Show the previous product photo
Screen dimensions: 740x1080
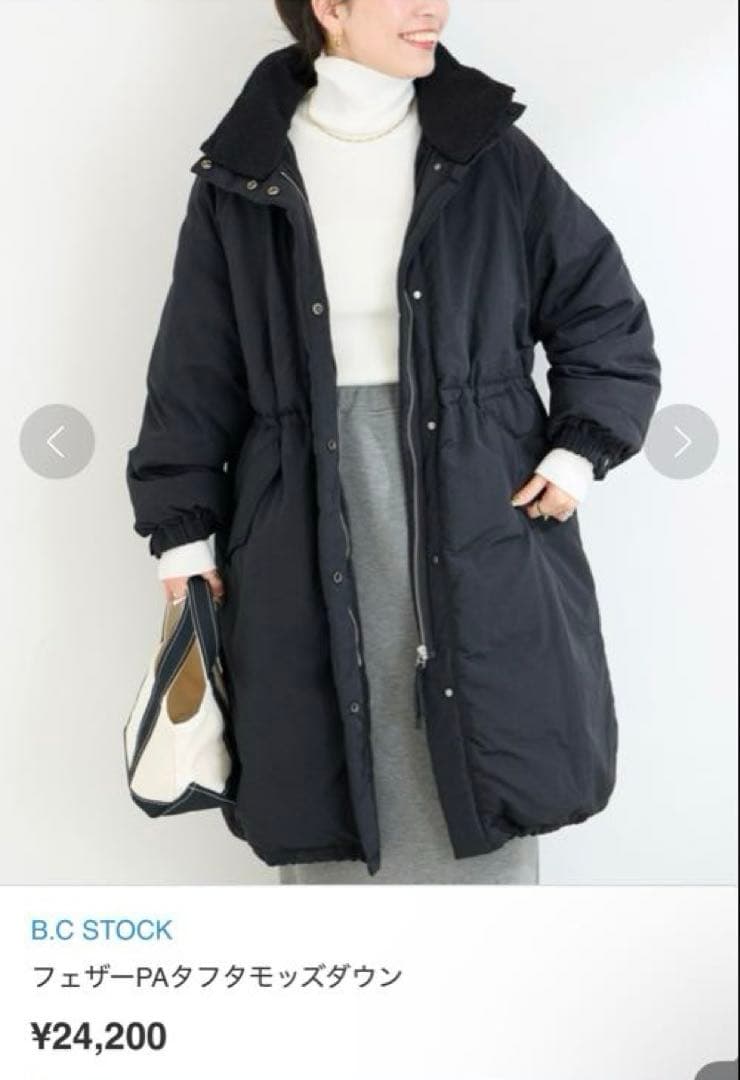57,441
